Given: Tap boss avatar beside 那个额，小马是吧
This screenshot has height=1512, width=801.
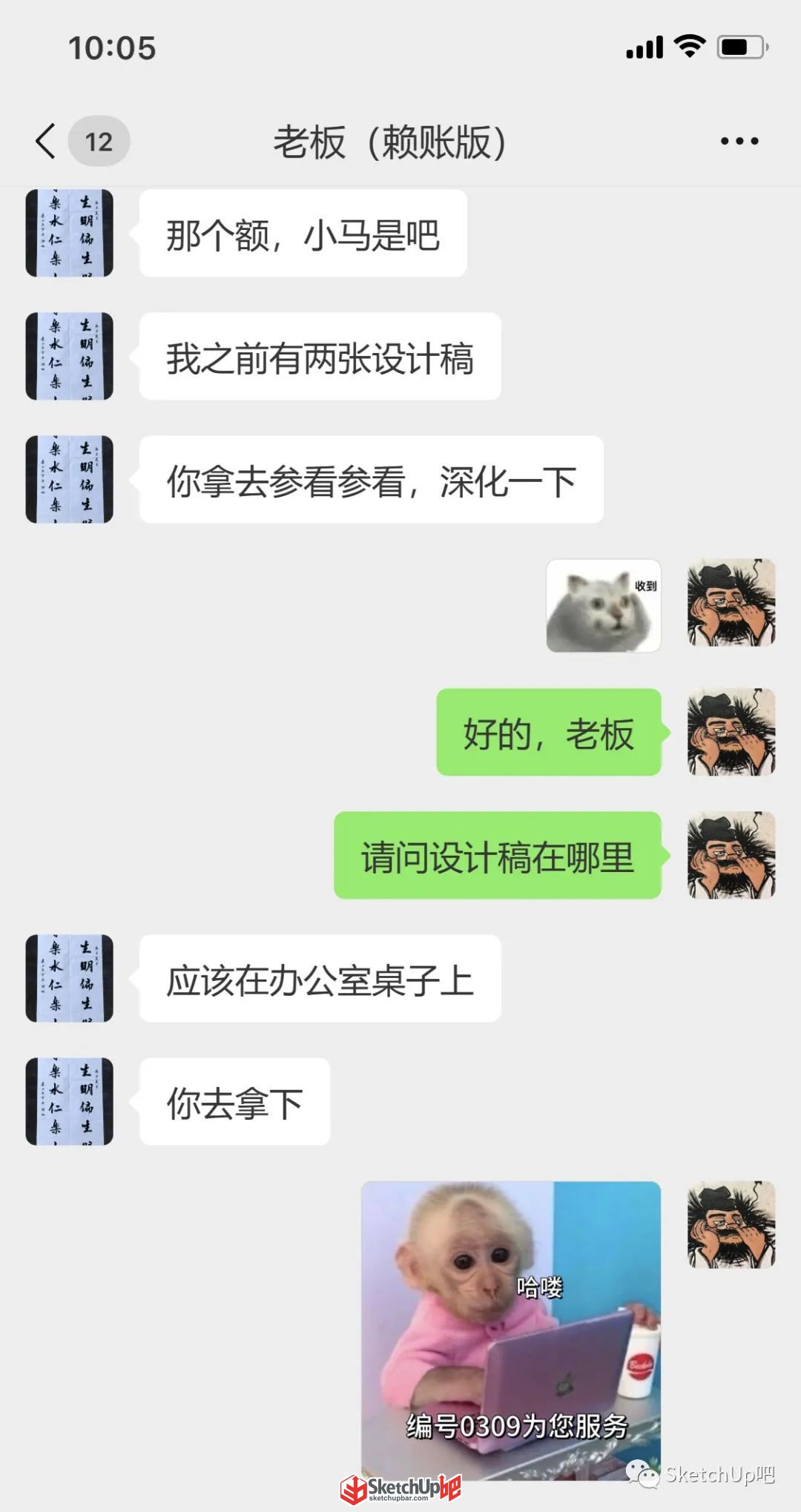Looking at the screenshot, I should click(x=70, y=233).
